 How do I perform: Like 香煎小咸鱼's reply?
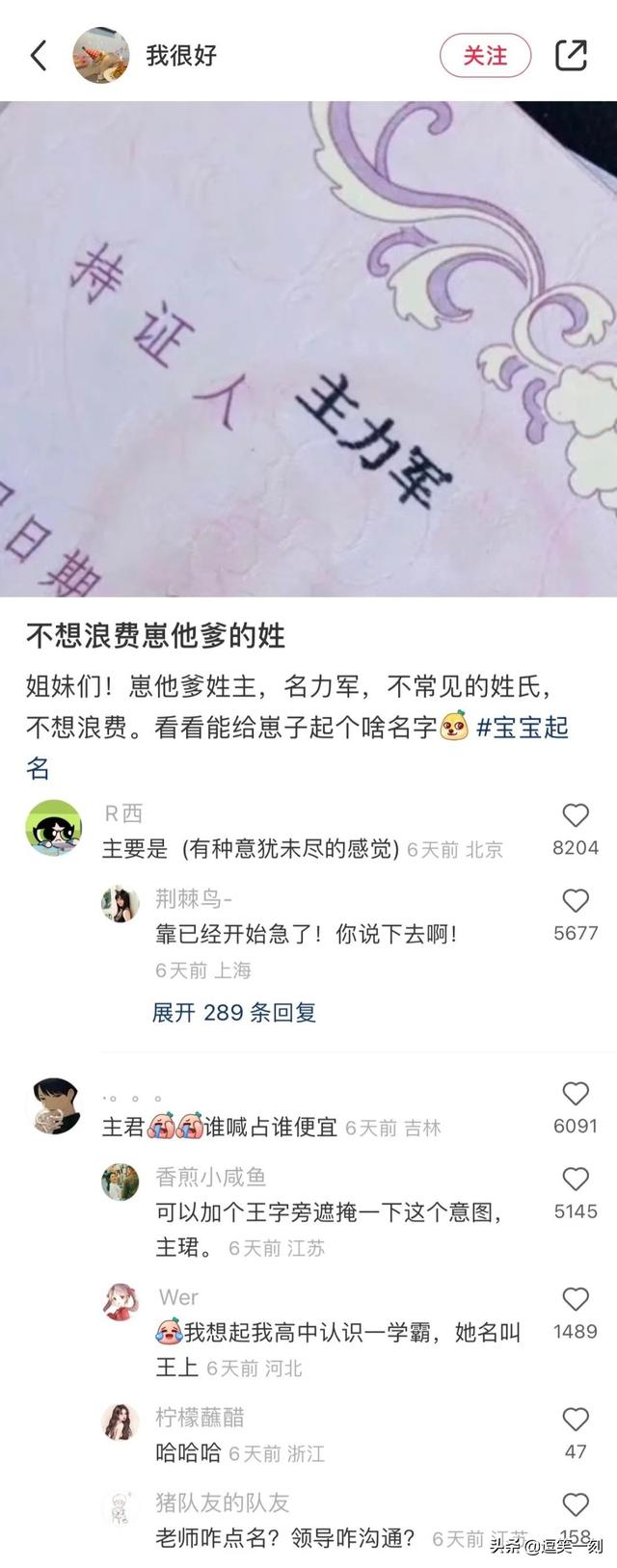(x=576, y=1180)
